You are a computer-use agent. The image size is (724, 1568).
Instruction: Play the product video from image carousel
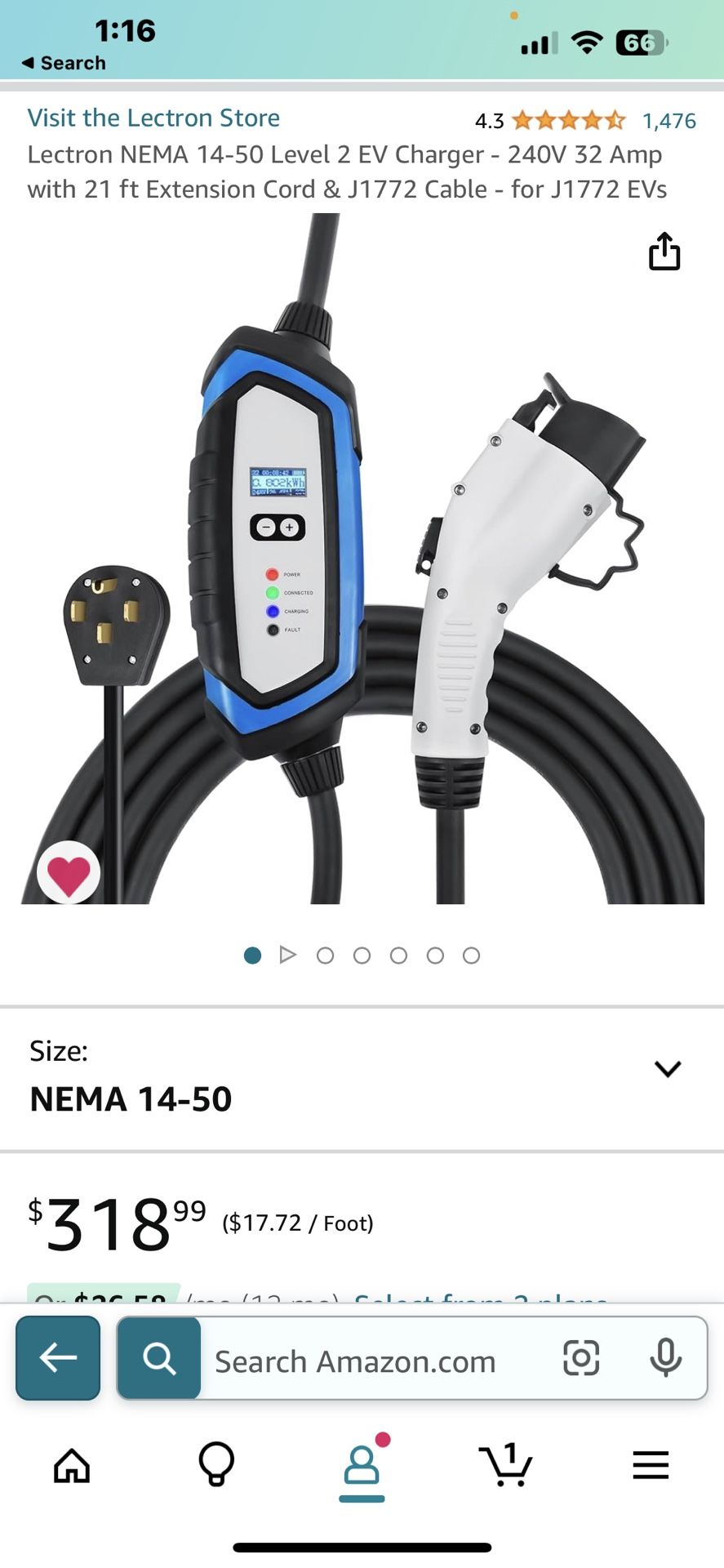(287, 955)
